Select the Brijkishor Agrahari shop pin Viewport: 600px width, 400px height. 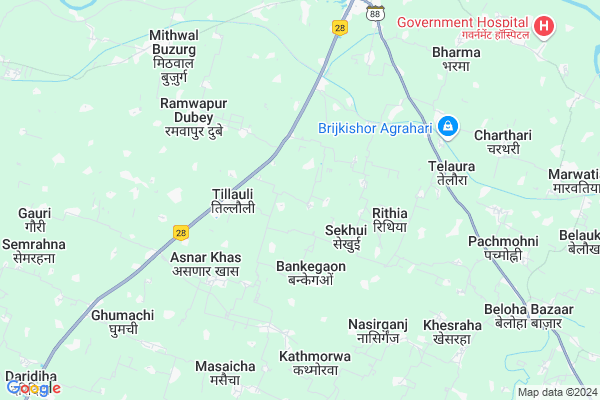pyautogui.click(x=449, y=127)
